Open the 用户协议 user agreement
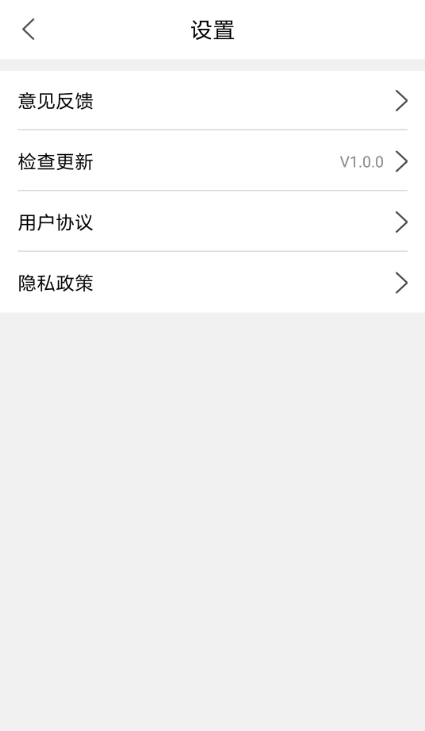 [212, 222]
